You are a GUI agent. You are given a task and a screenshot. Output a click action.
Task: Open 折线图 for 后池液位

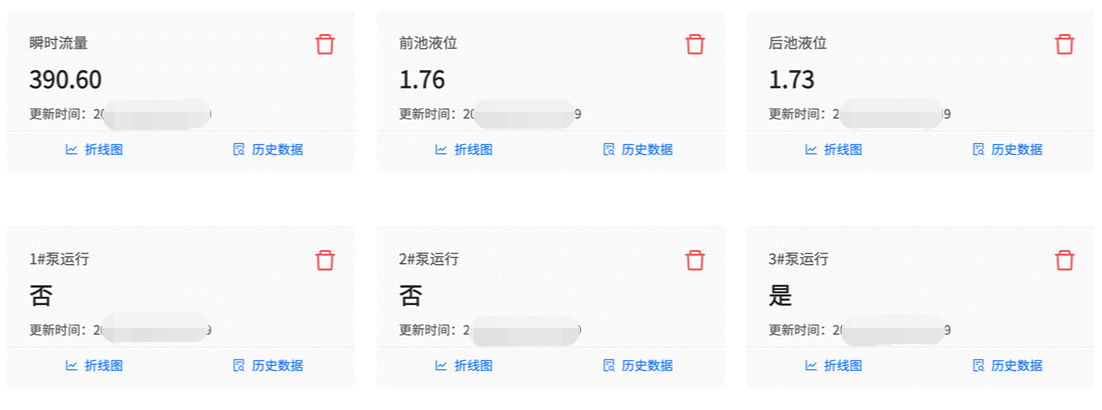coord(834,150)
